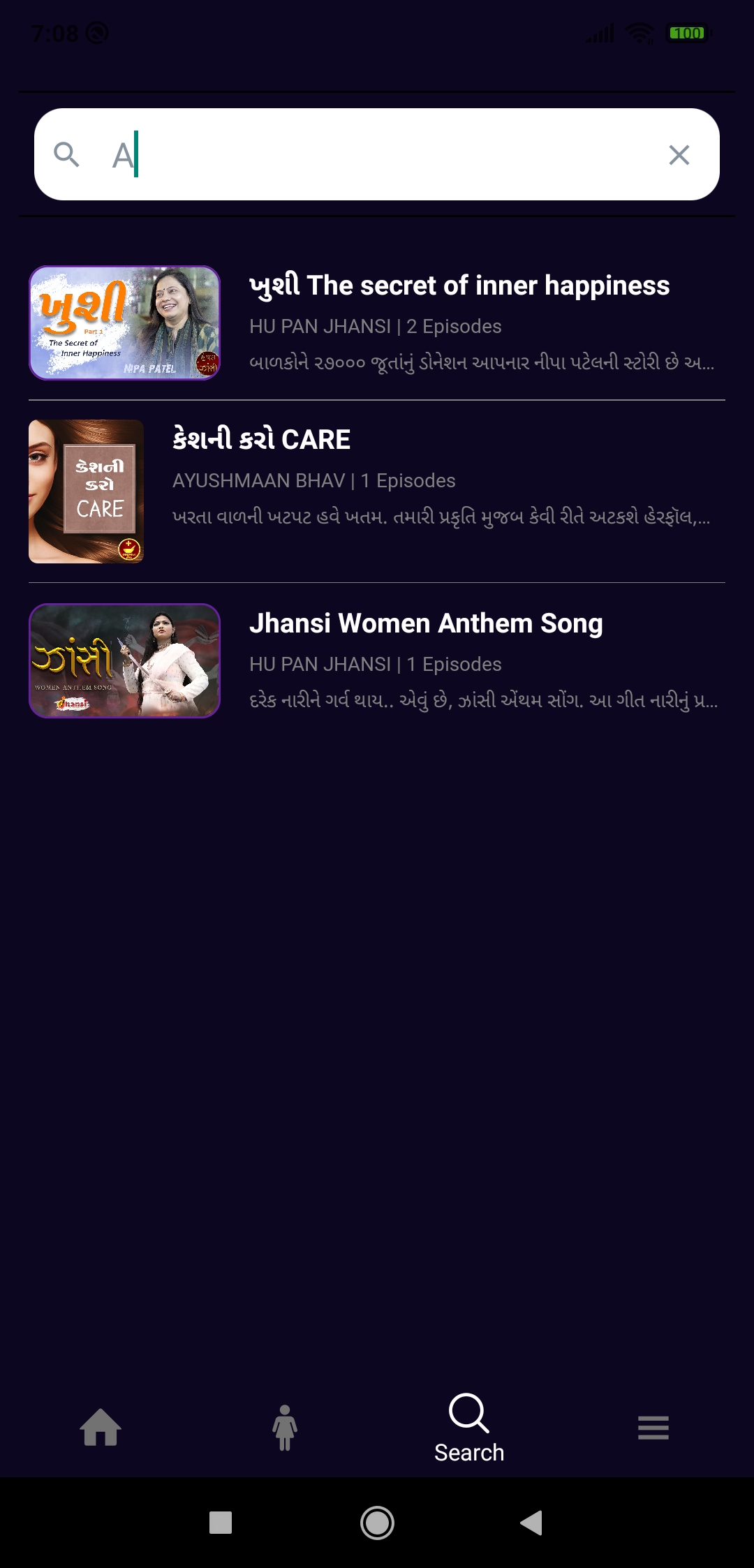Open the "CARE" result from AYUSHMAAN BHAV
Image resolution: width=754 pixels, height=1568 pixels.
[261, 440]
